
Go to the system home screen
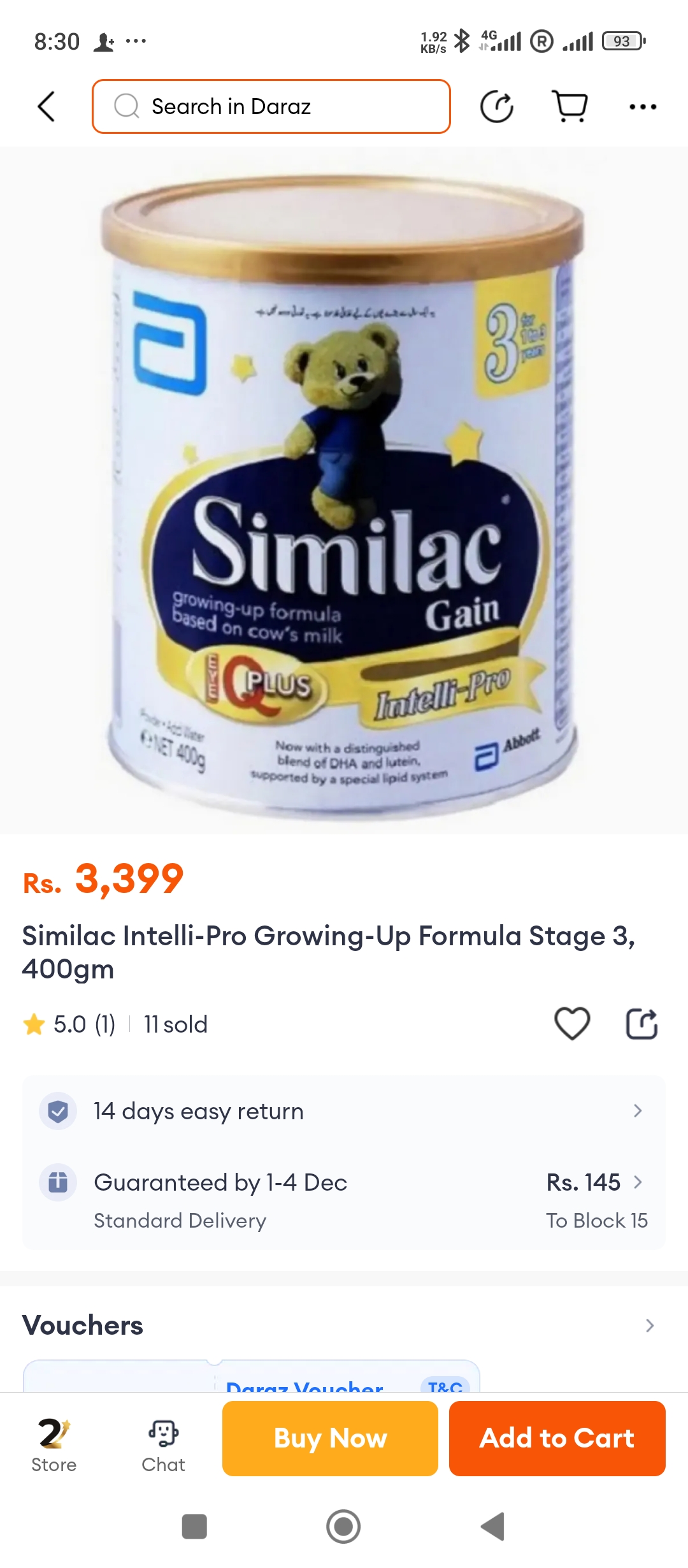(x=343, y=1527)
